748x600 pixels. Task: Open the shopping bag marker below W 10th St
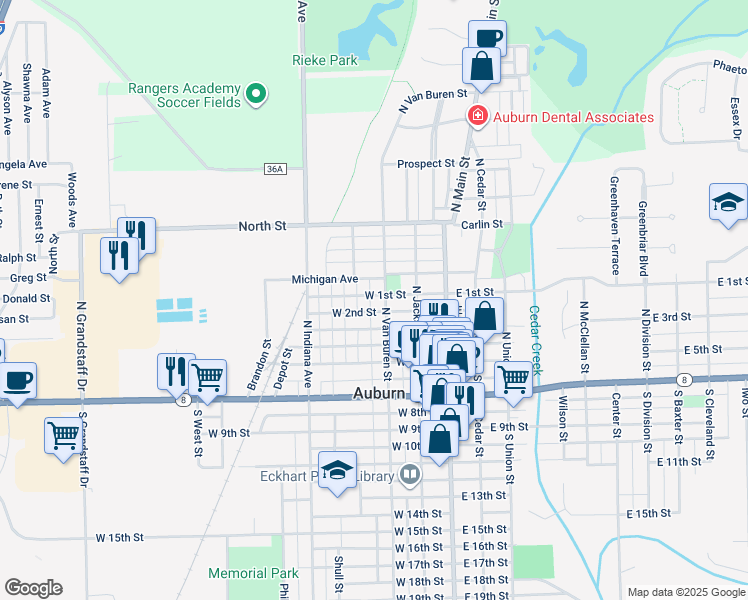tap(440, 437)
